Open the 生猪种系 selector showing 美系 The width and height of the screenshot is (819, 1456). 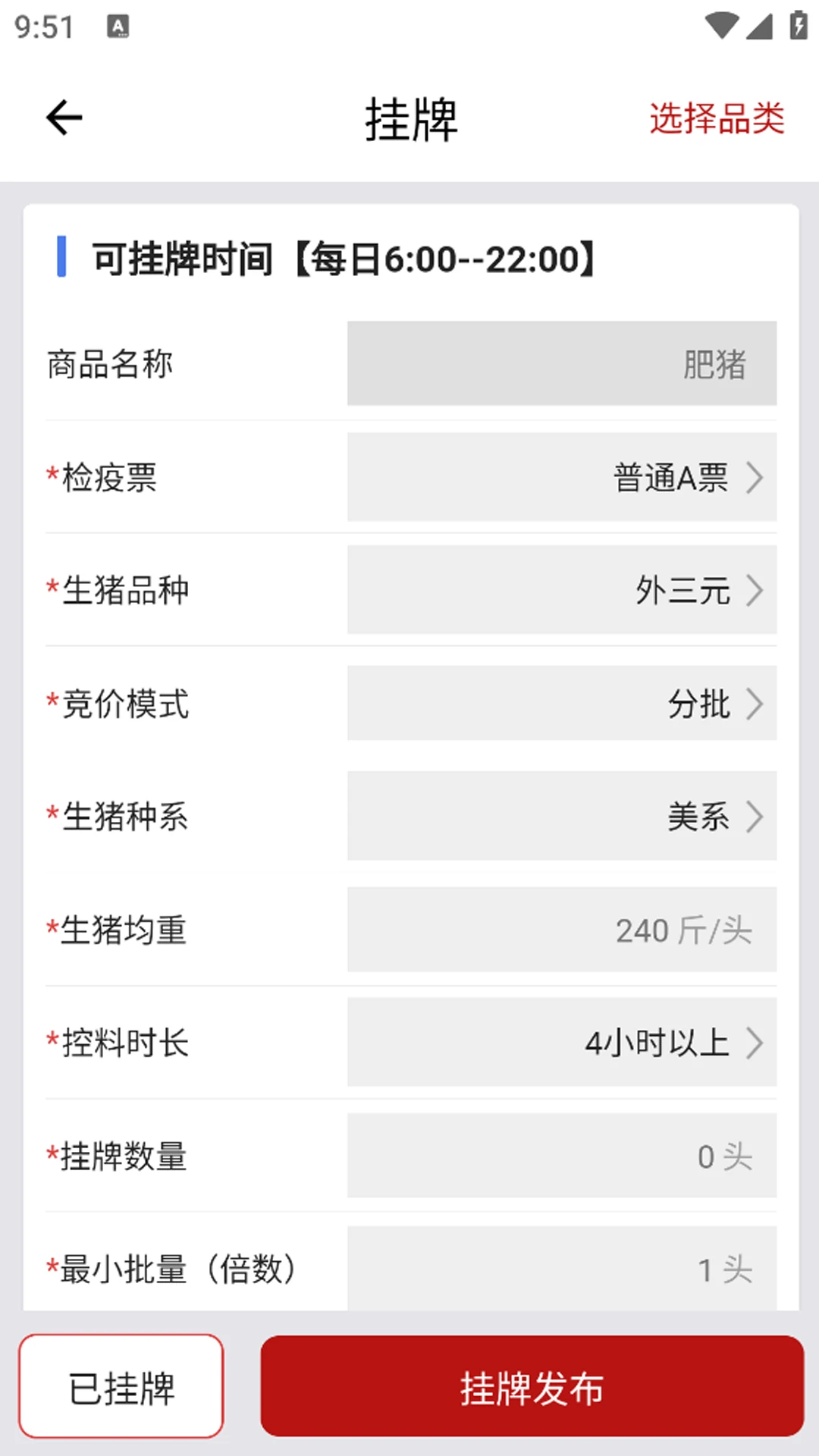(x=561, y=817)
